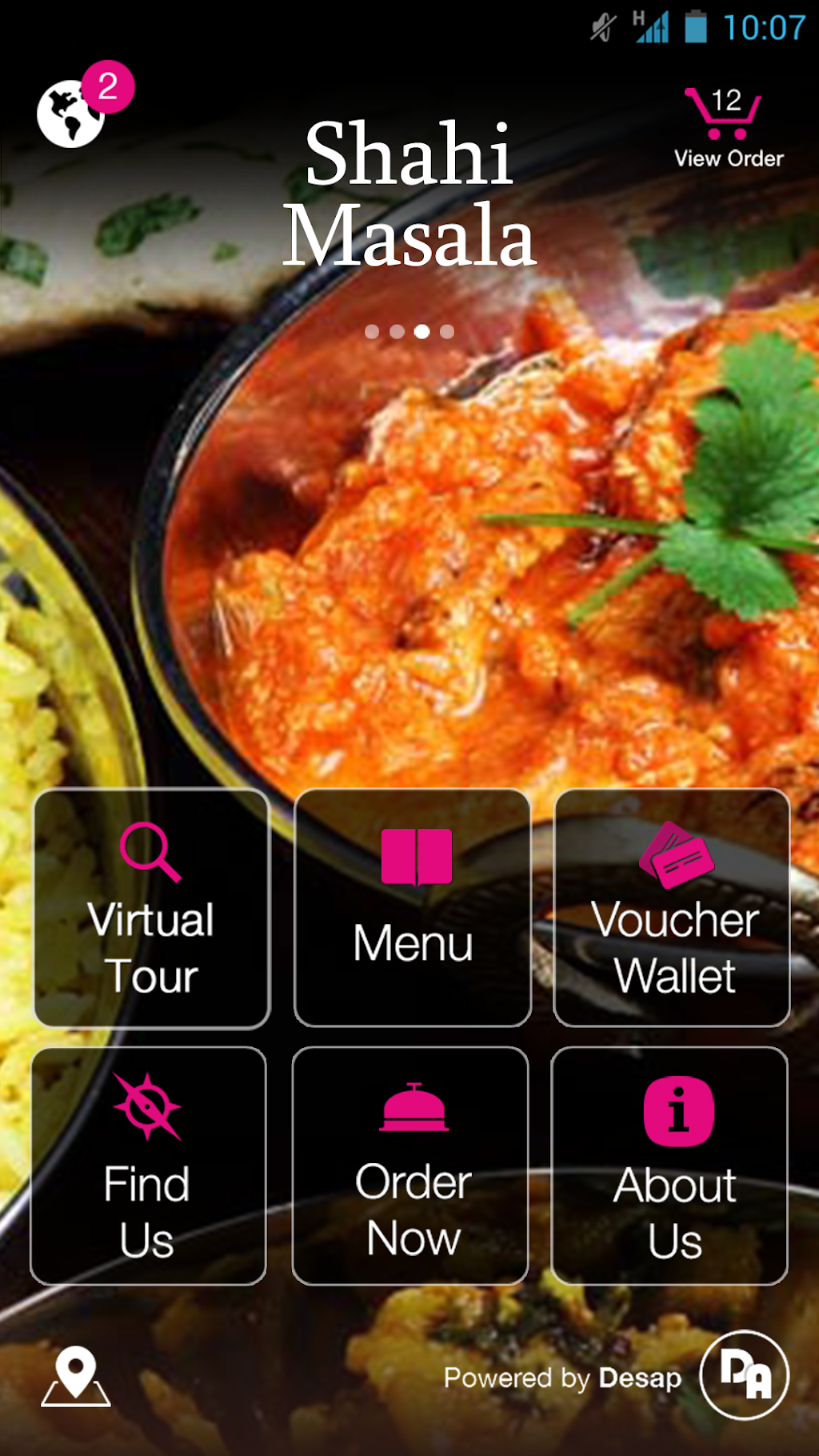Open the Menu tile
The image size is (819, 1456).
pos(413,908)
